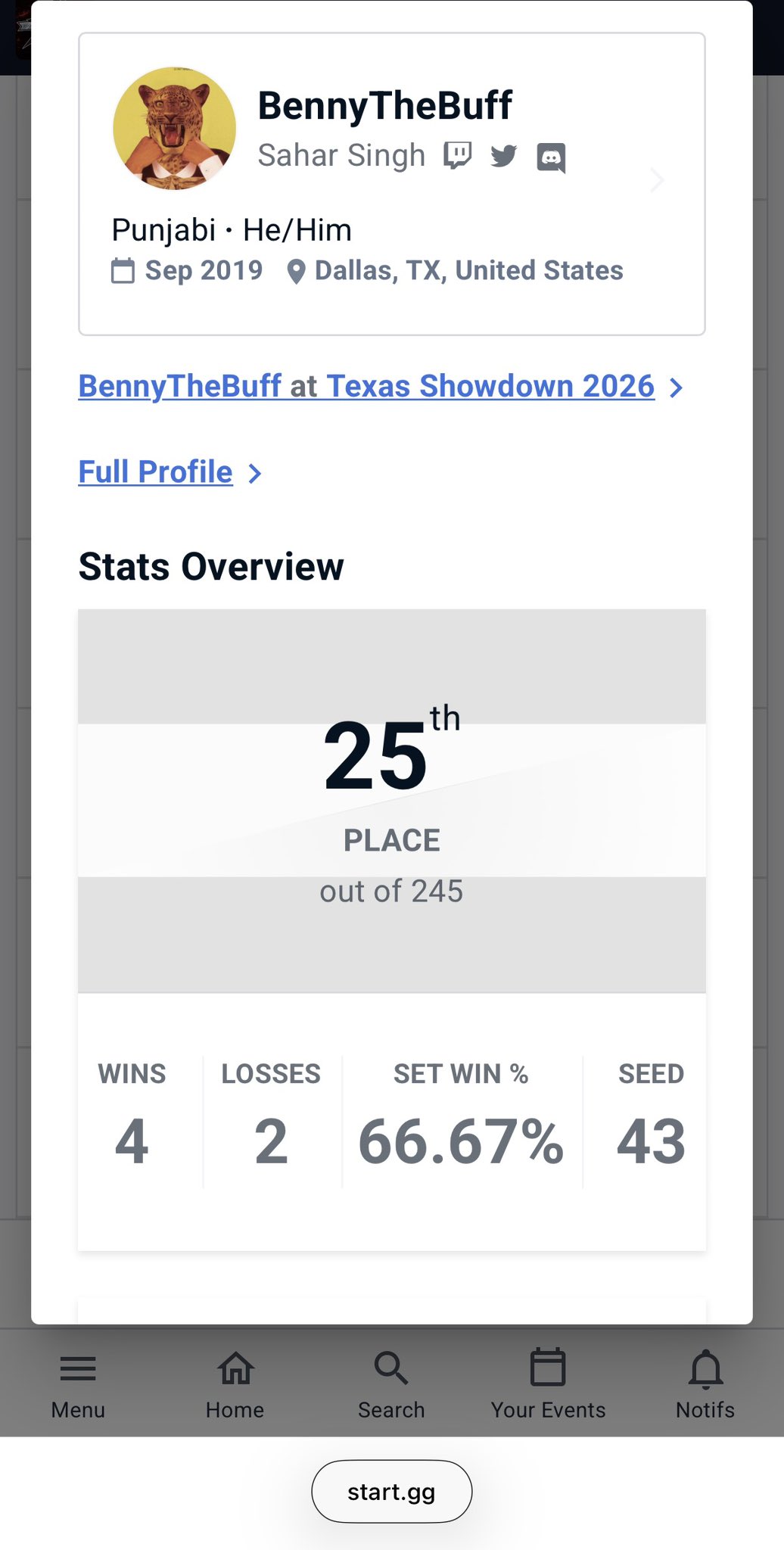
Task: Open BennyTheBuff's Twitter icon
Action: click(x=503, y=157)
